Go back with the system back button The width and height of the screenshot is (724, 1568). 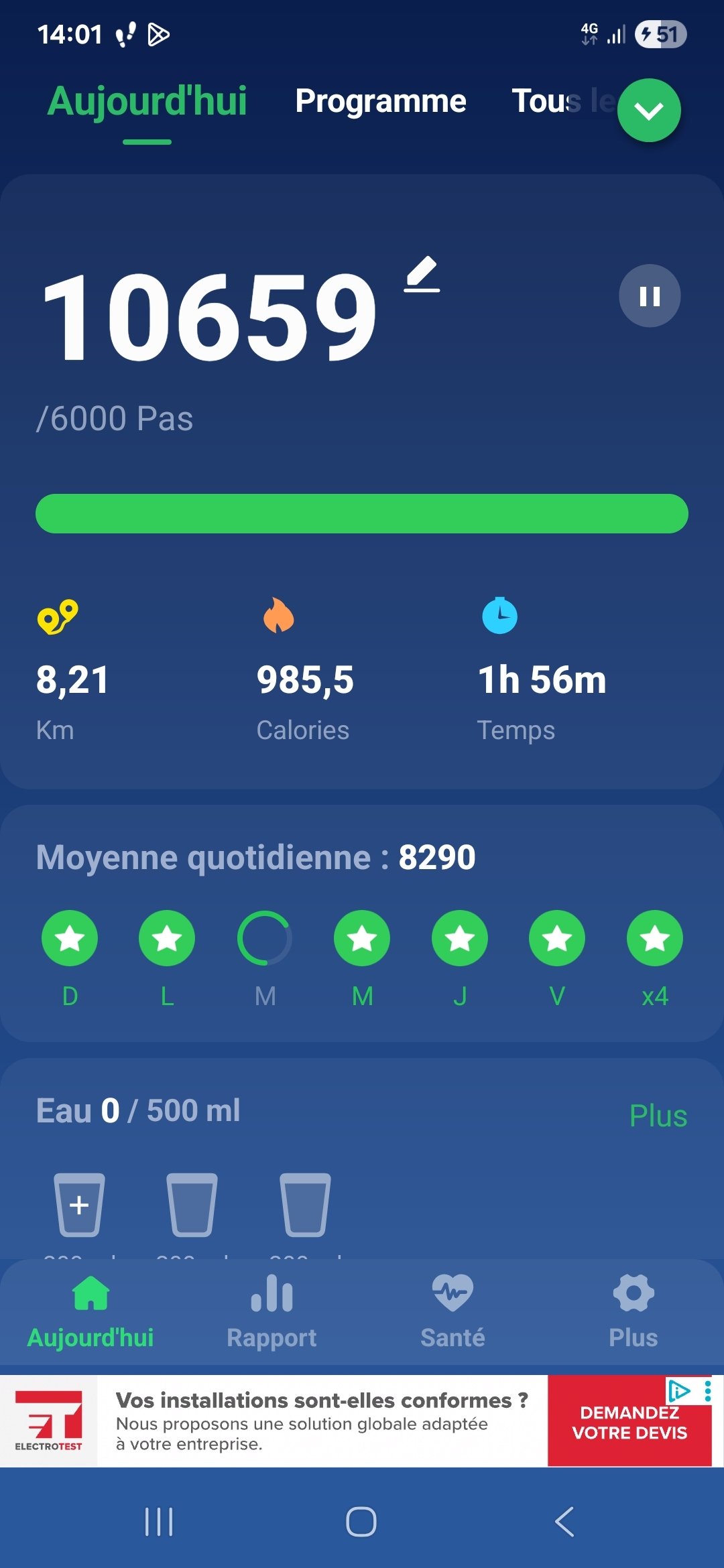coord(564,1522)
